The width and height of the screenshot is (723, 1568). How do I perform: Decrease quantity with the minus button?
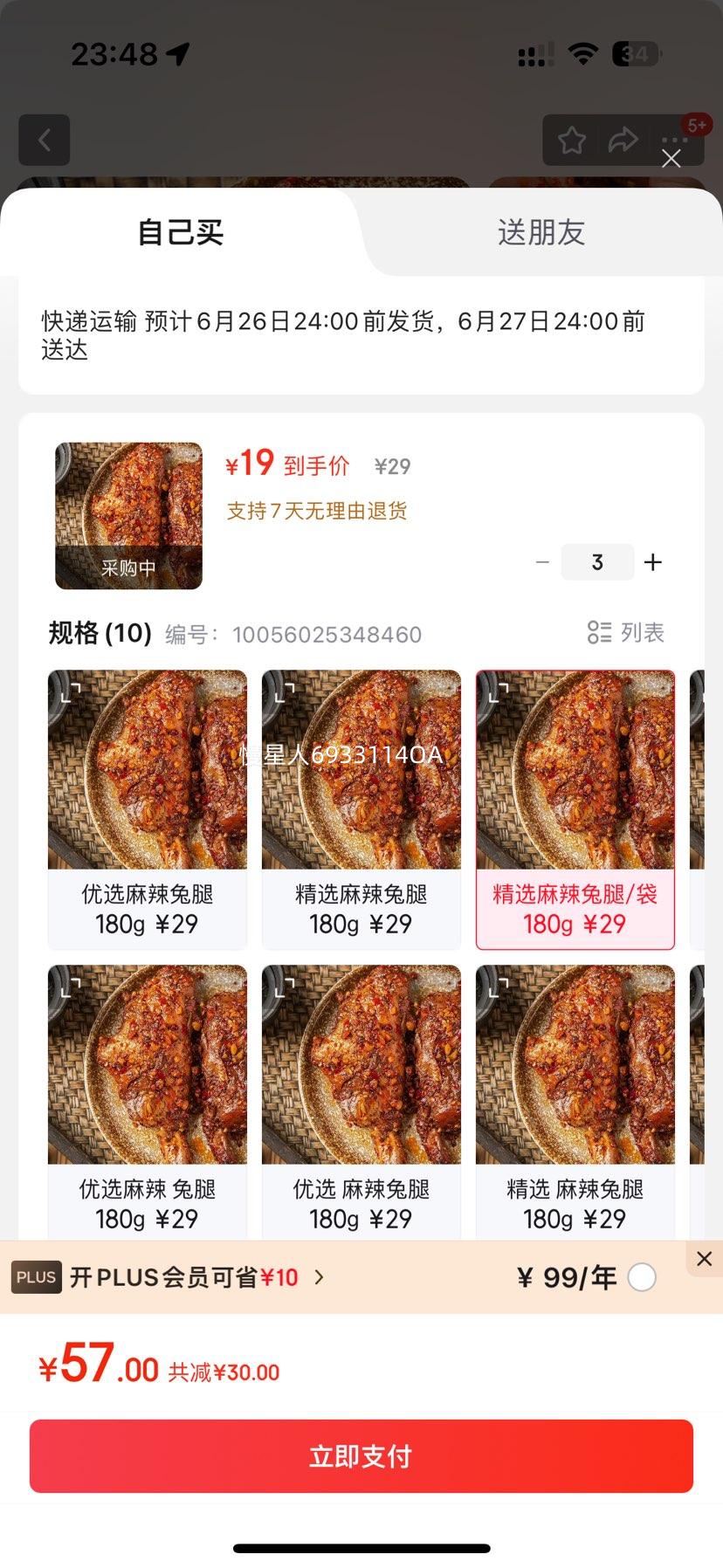coord(542,562)
